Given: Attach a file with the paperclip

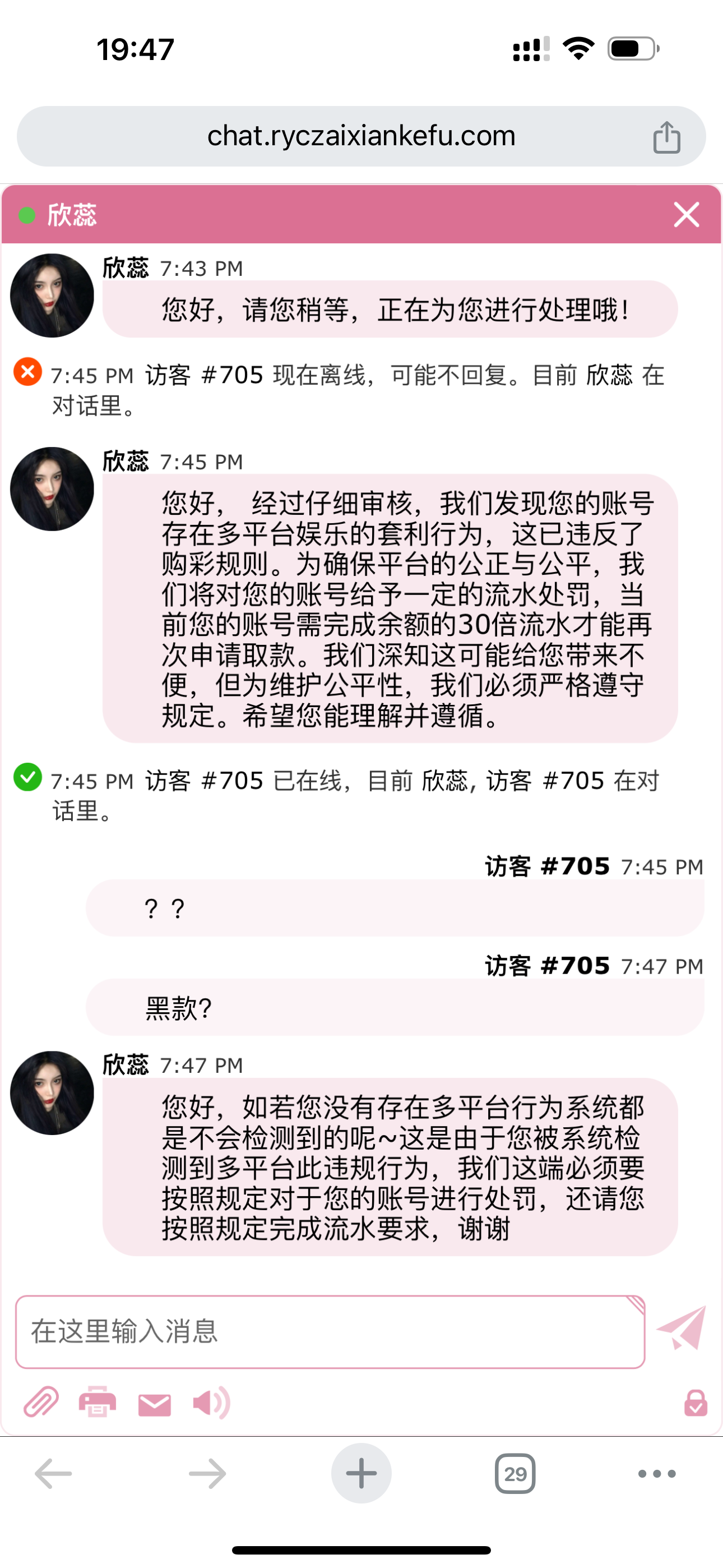Looking at the screenshot, I should (x=41, y=1402).
